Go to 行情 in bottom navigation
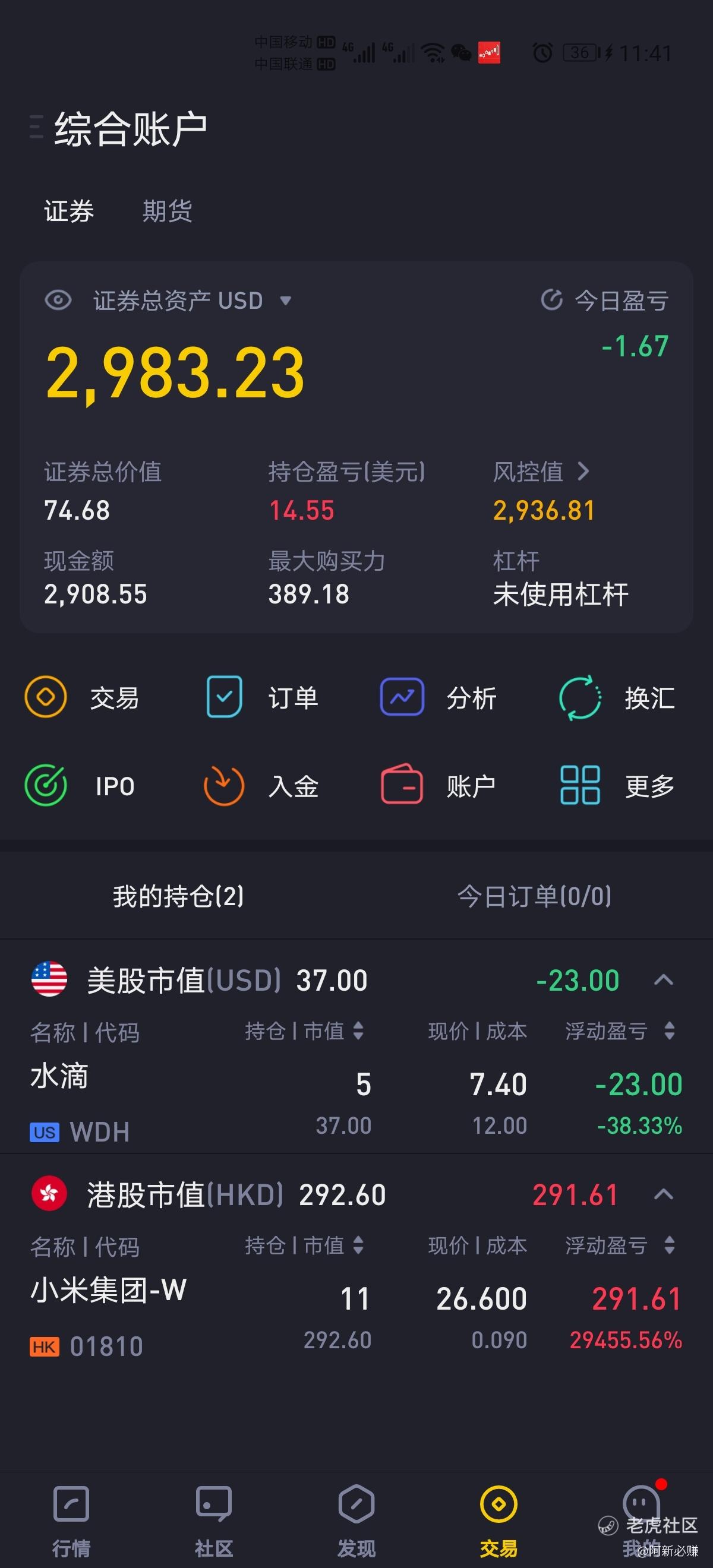 tap(71, 1520)
